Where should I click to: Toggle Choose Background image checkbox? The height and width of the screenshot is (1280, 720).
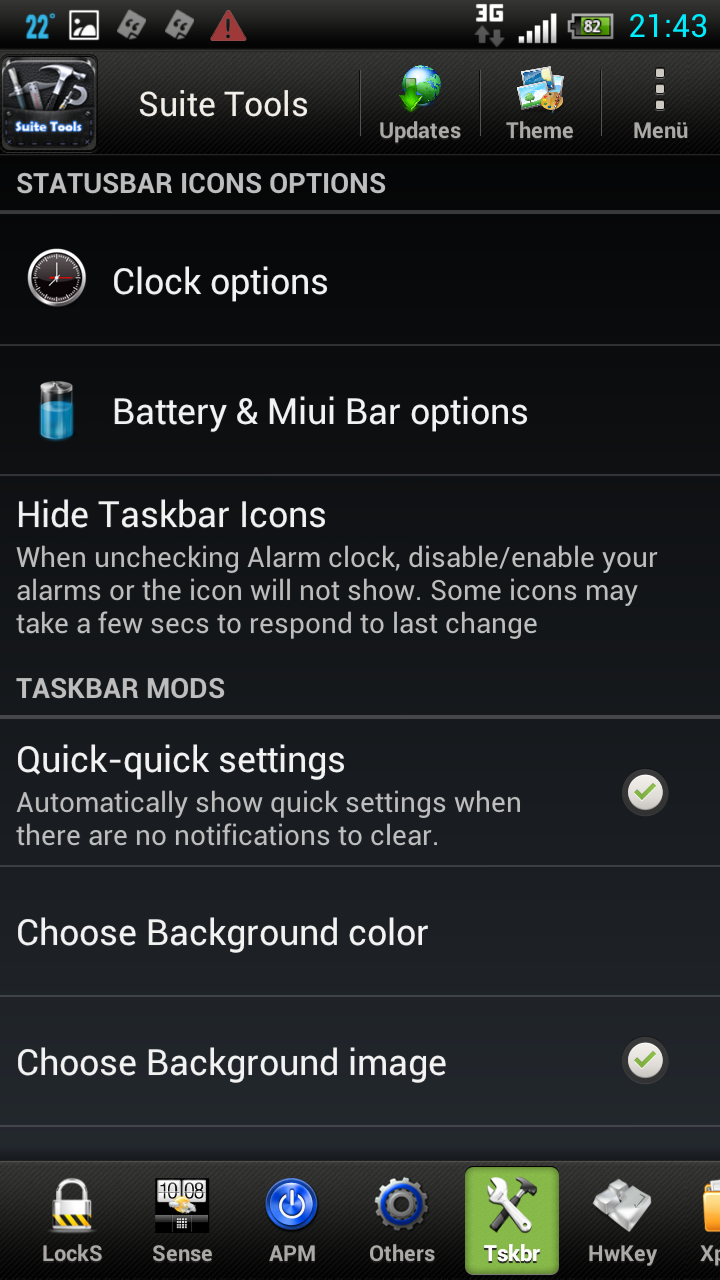tap(645, 1061)
